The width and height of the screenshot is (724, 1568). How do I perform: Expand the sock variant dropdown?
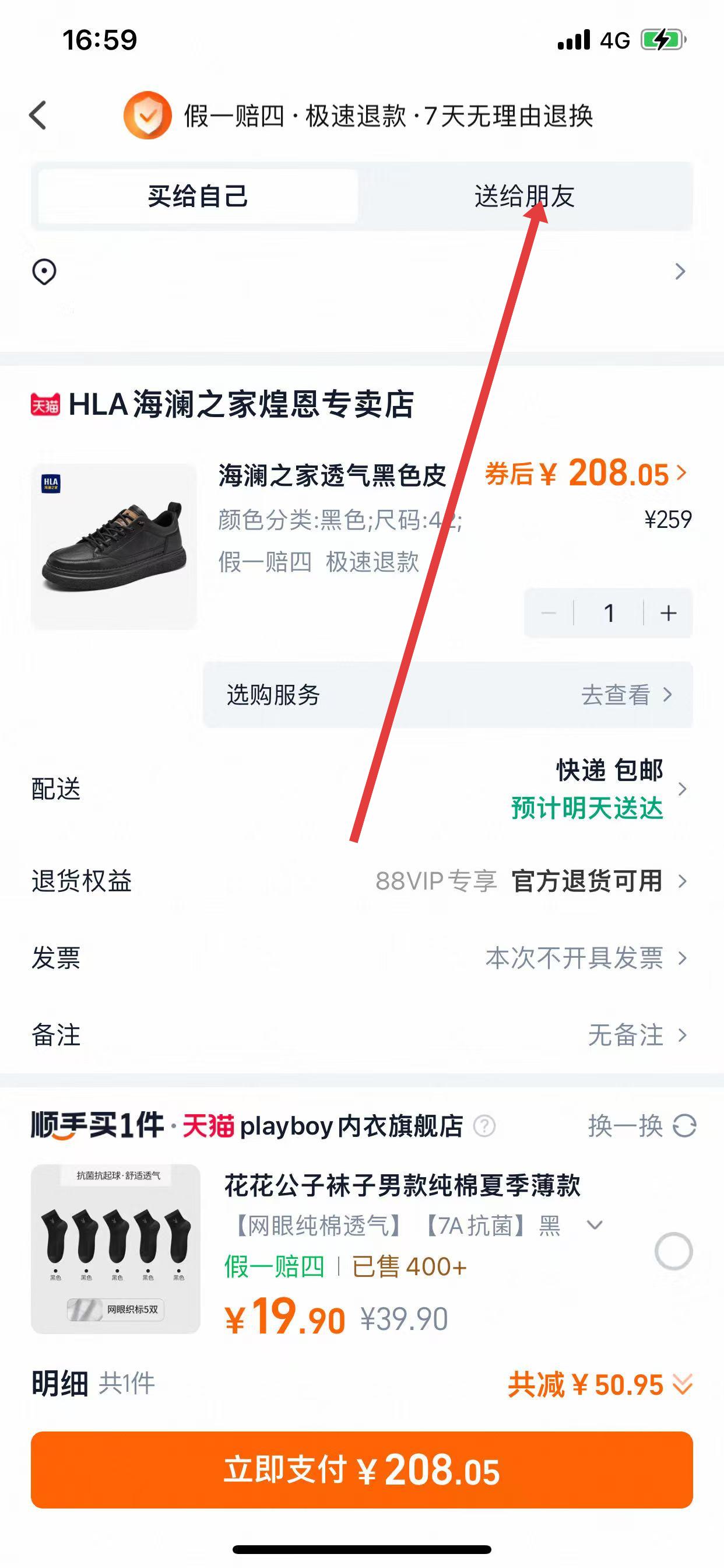point(595,1224)
